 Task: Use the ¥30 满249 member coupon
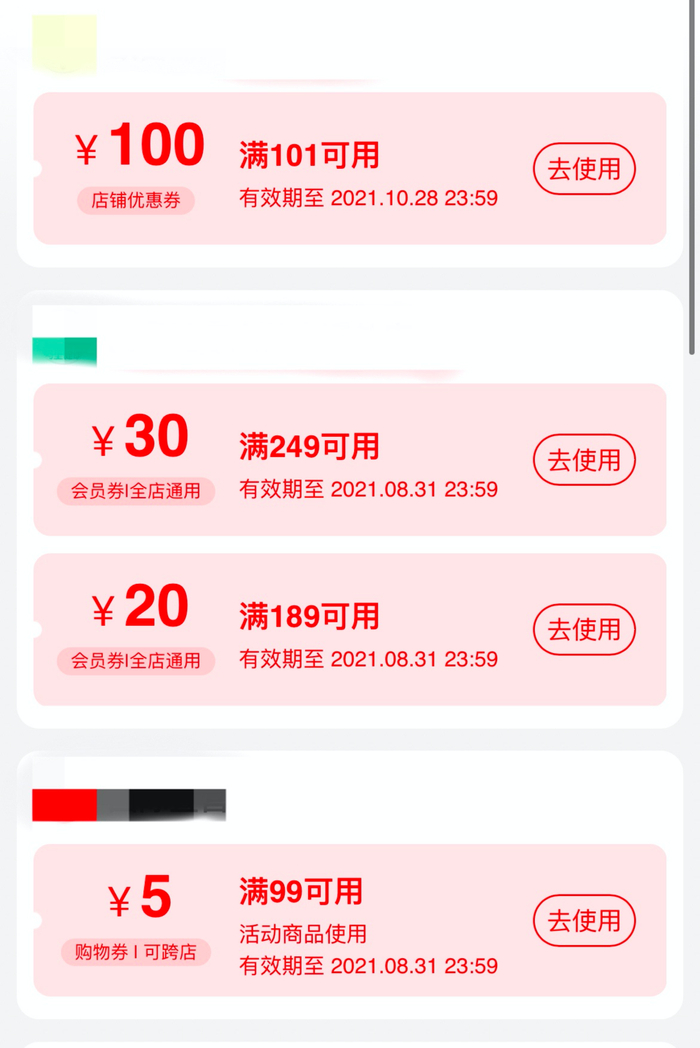[584, 460]
